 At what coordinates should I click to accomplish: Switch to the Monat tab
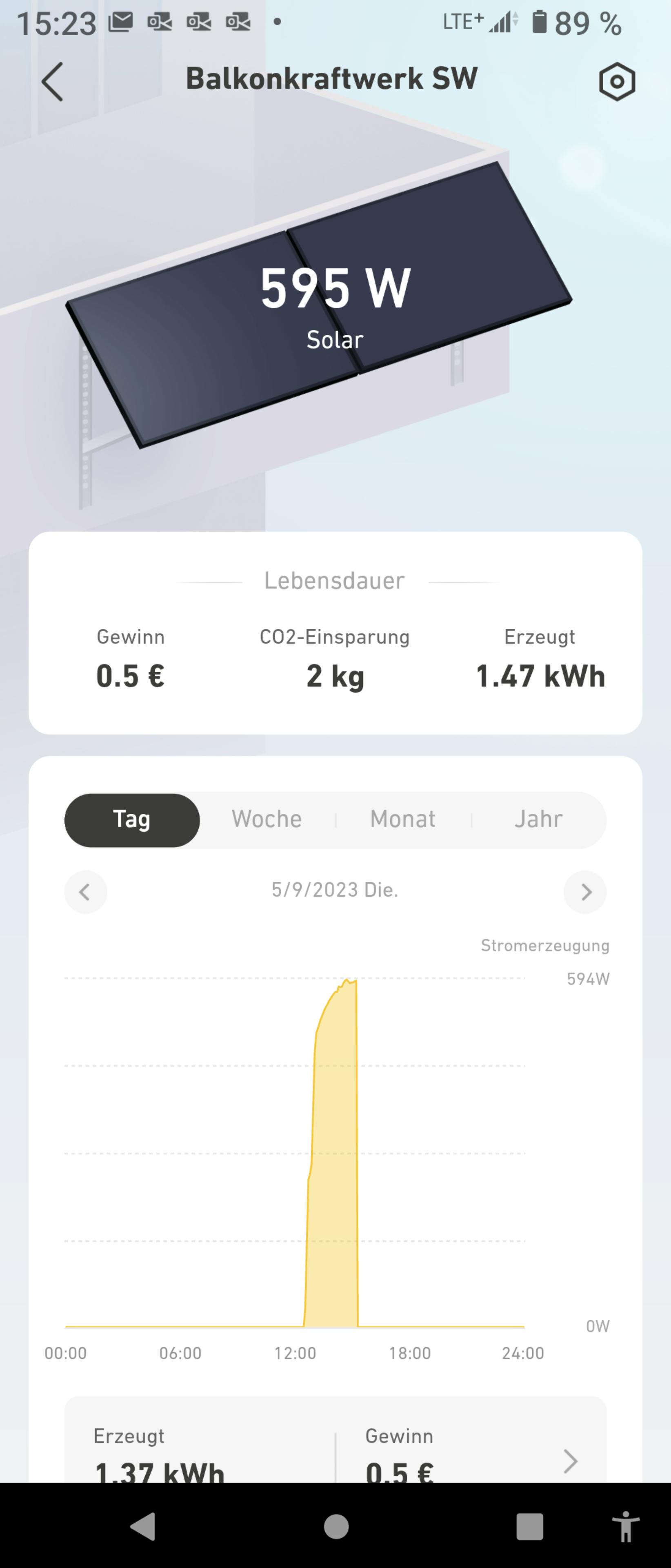(x=403, y=819)
